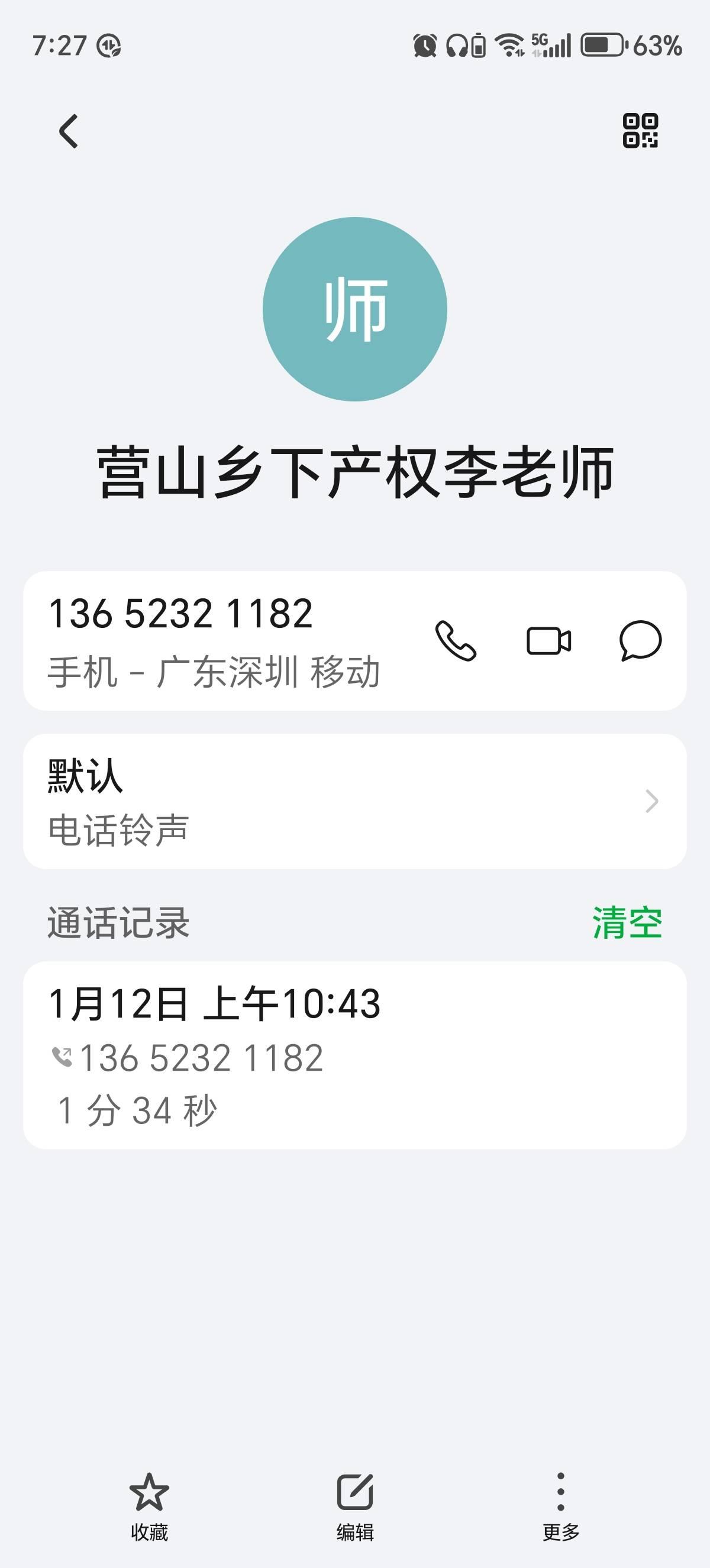Clear the call history with 清空
The height and width of the screenshot is (1568, 710).
[627, 923]
